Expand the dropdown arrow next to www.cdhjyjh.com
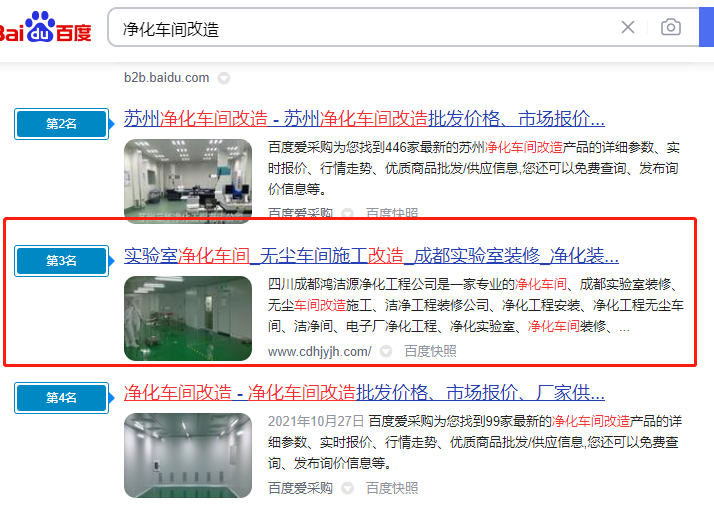This screenshot has height=510, width=714. coord(386,352)
